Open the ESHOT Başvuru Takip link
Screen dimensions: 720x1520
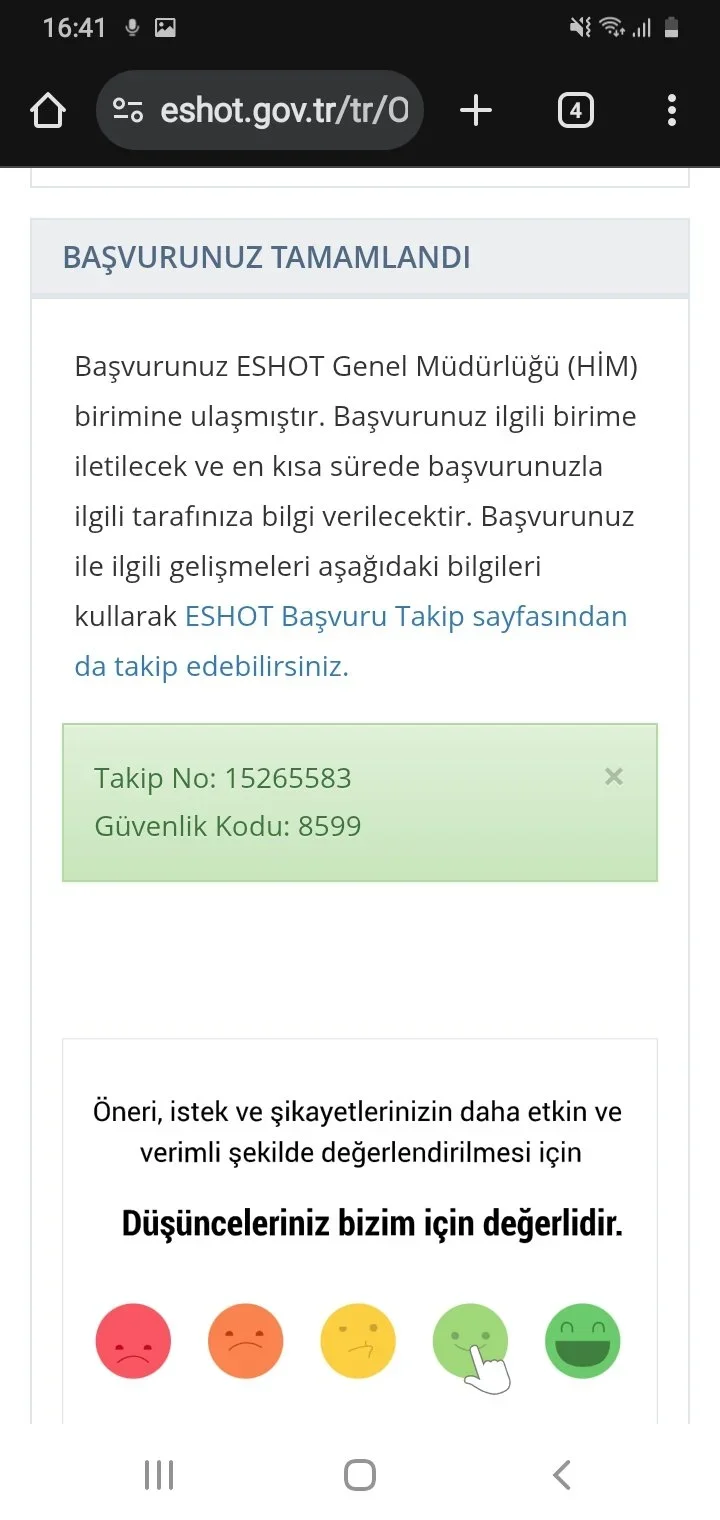(404, 616)
